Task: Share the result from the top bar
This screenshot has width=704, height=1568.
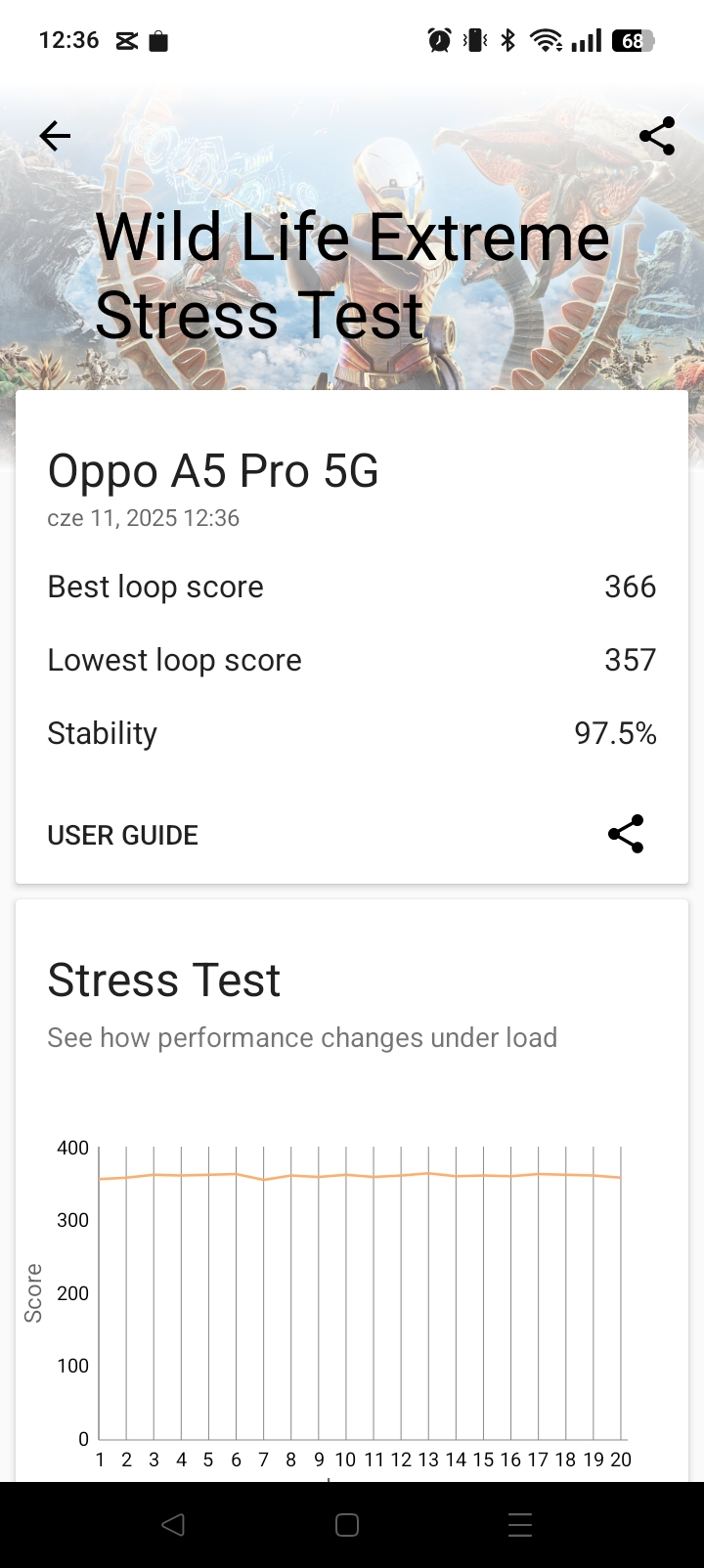Action: click(657, 136)
